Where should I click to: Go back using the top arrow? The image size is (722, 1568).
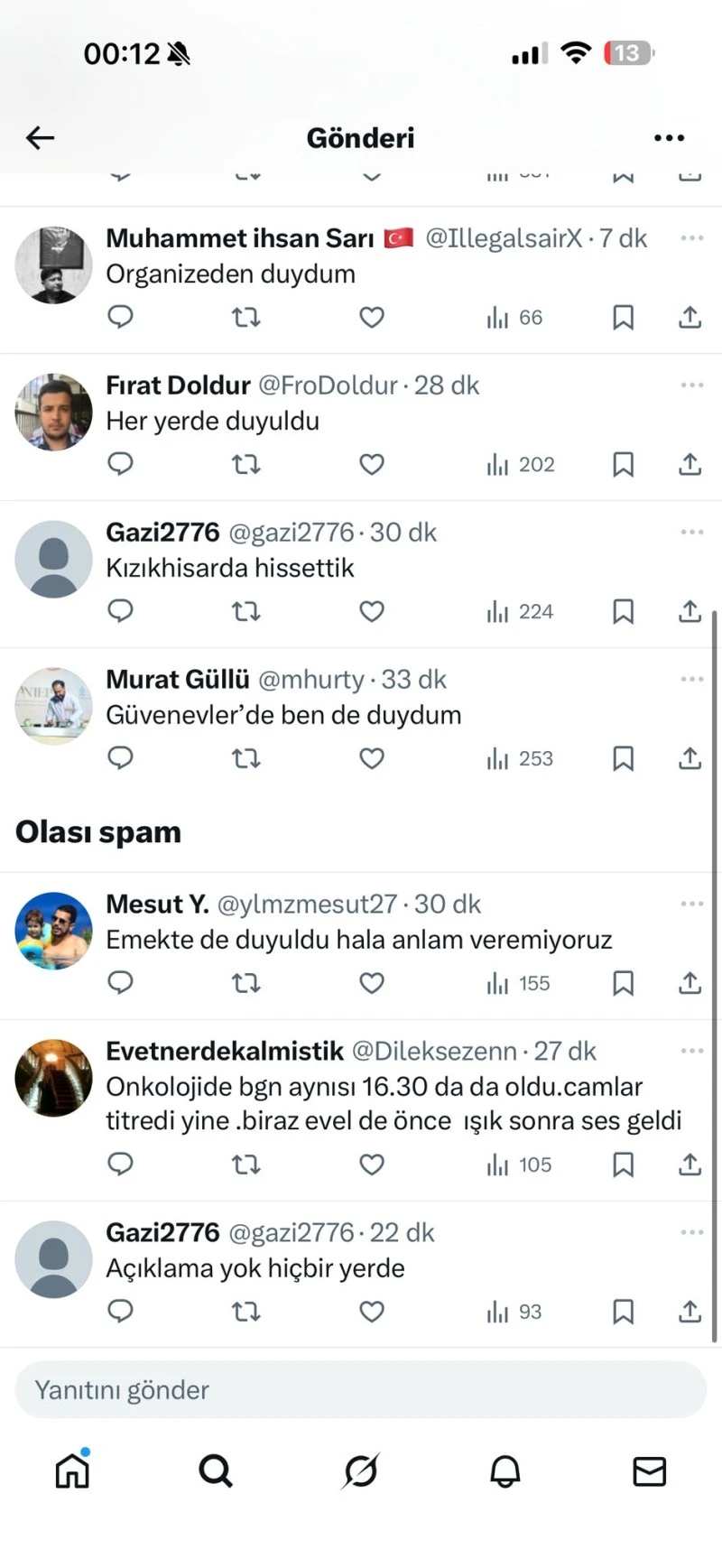point(41,138)
